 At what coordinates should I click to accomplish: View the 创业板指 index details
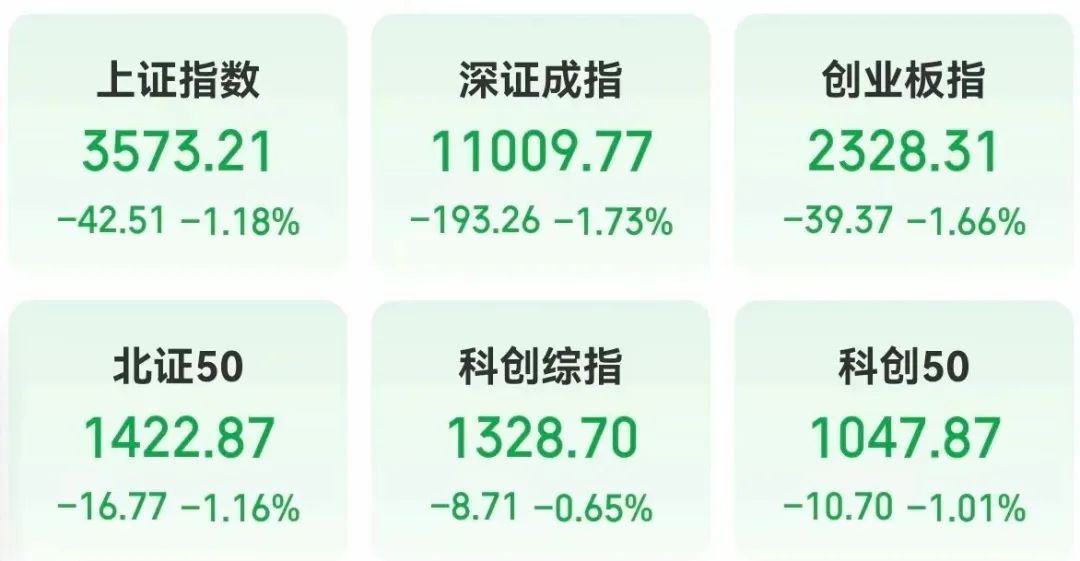click(904, 150)
